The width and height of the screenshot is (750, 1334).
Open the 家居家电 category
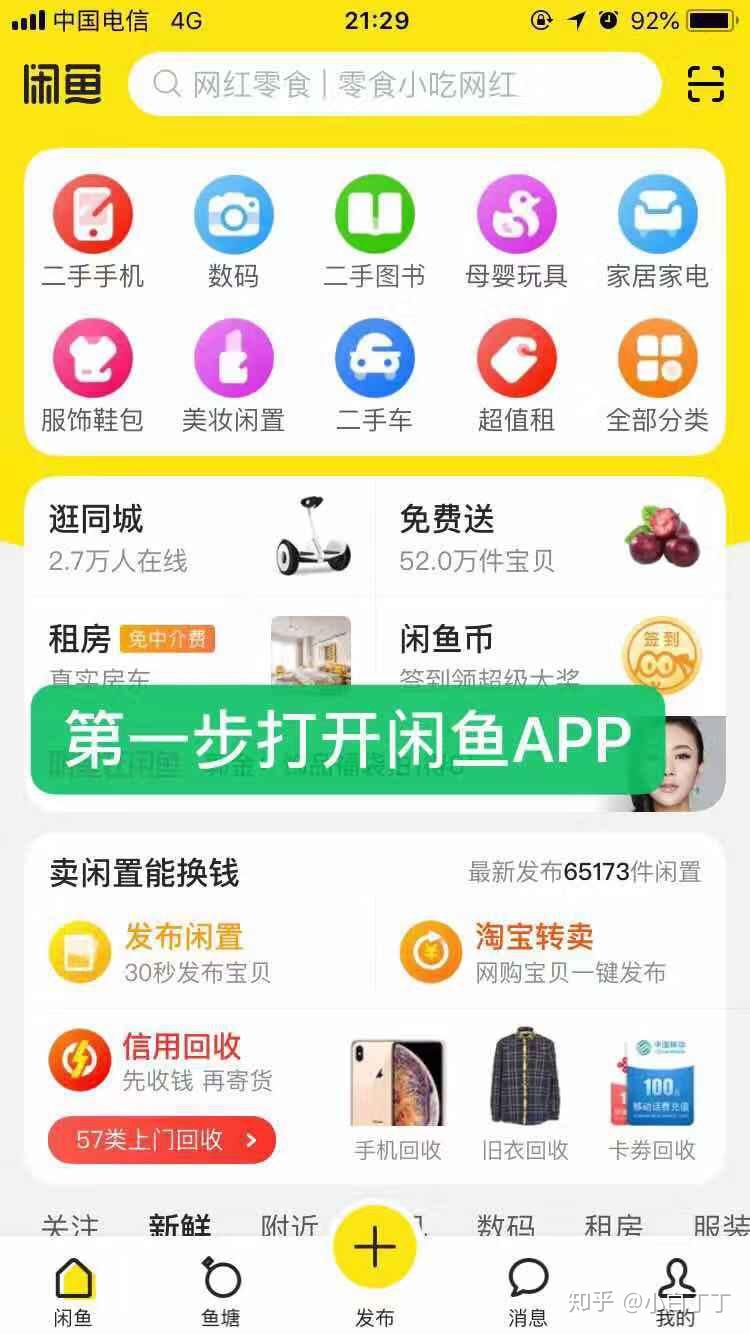[x=657, y=232]
